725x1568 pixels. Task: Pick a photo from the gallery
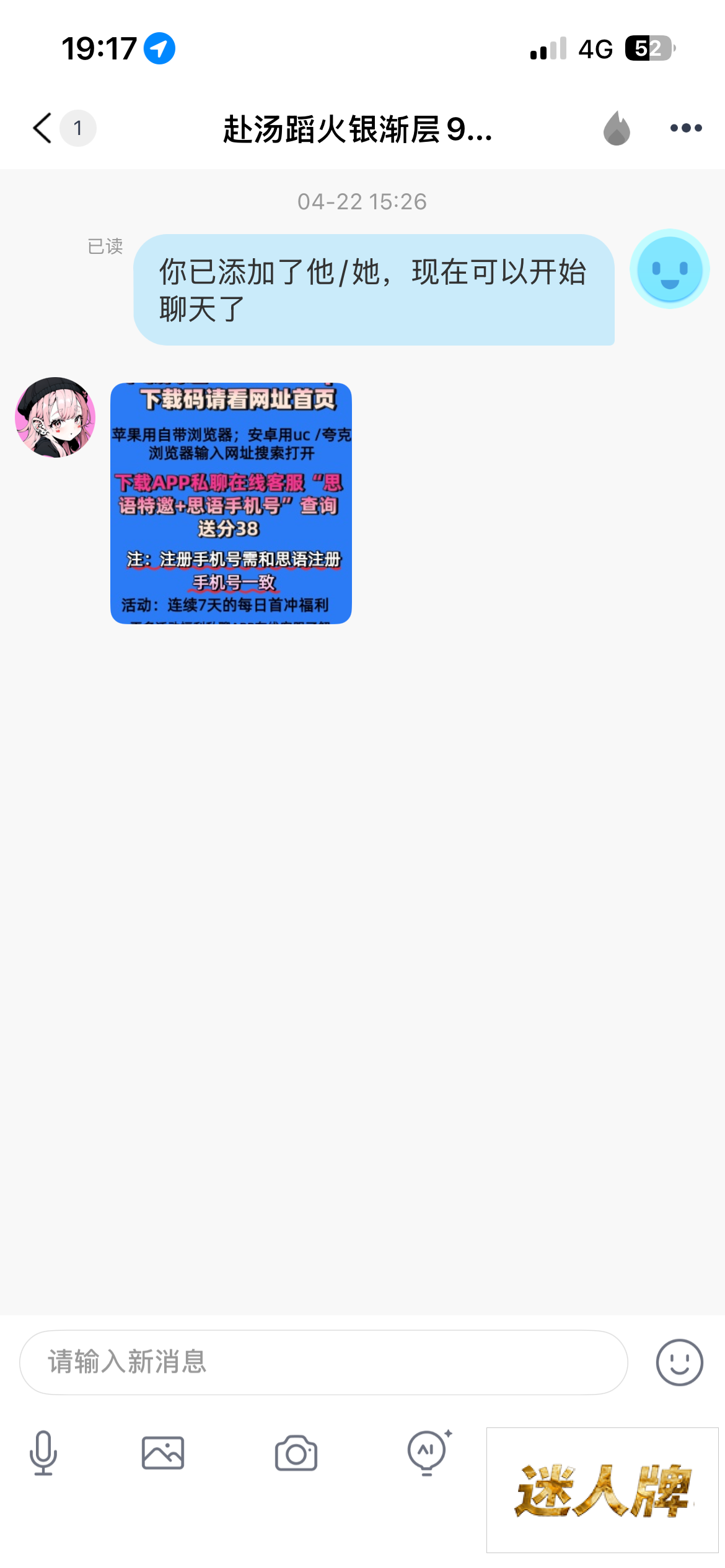coord(163,1452)
